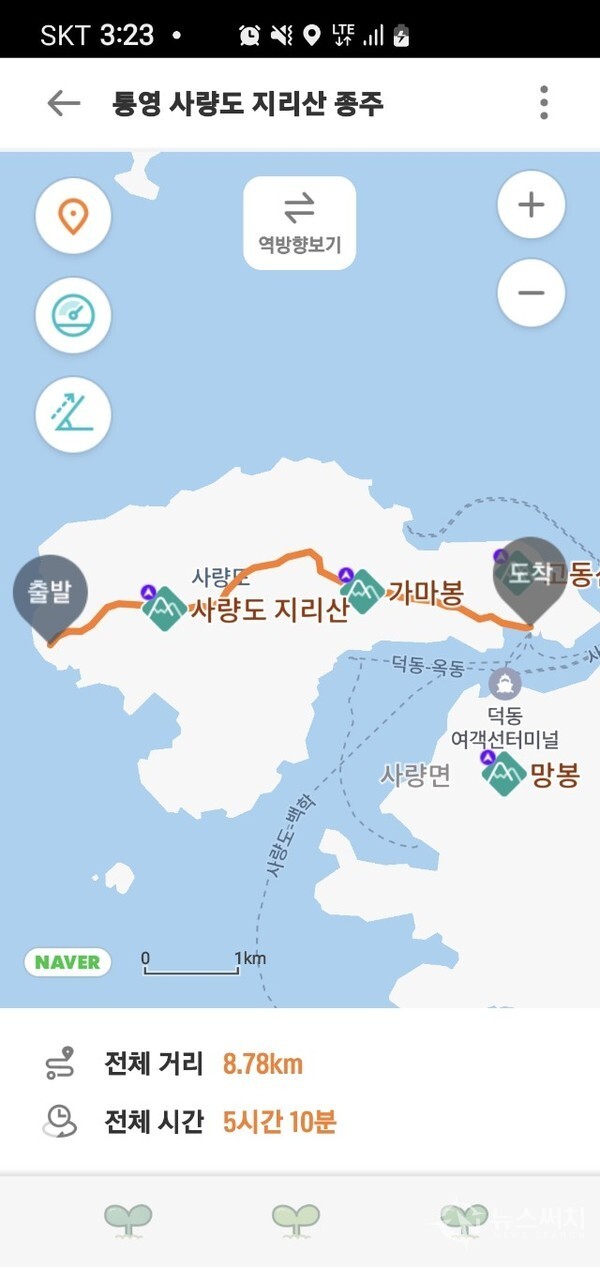Tap the 망봉 peak marker

click(x=505, y=774)
